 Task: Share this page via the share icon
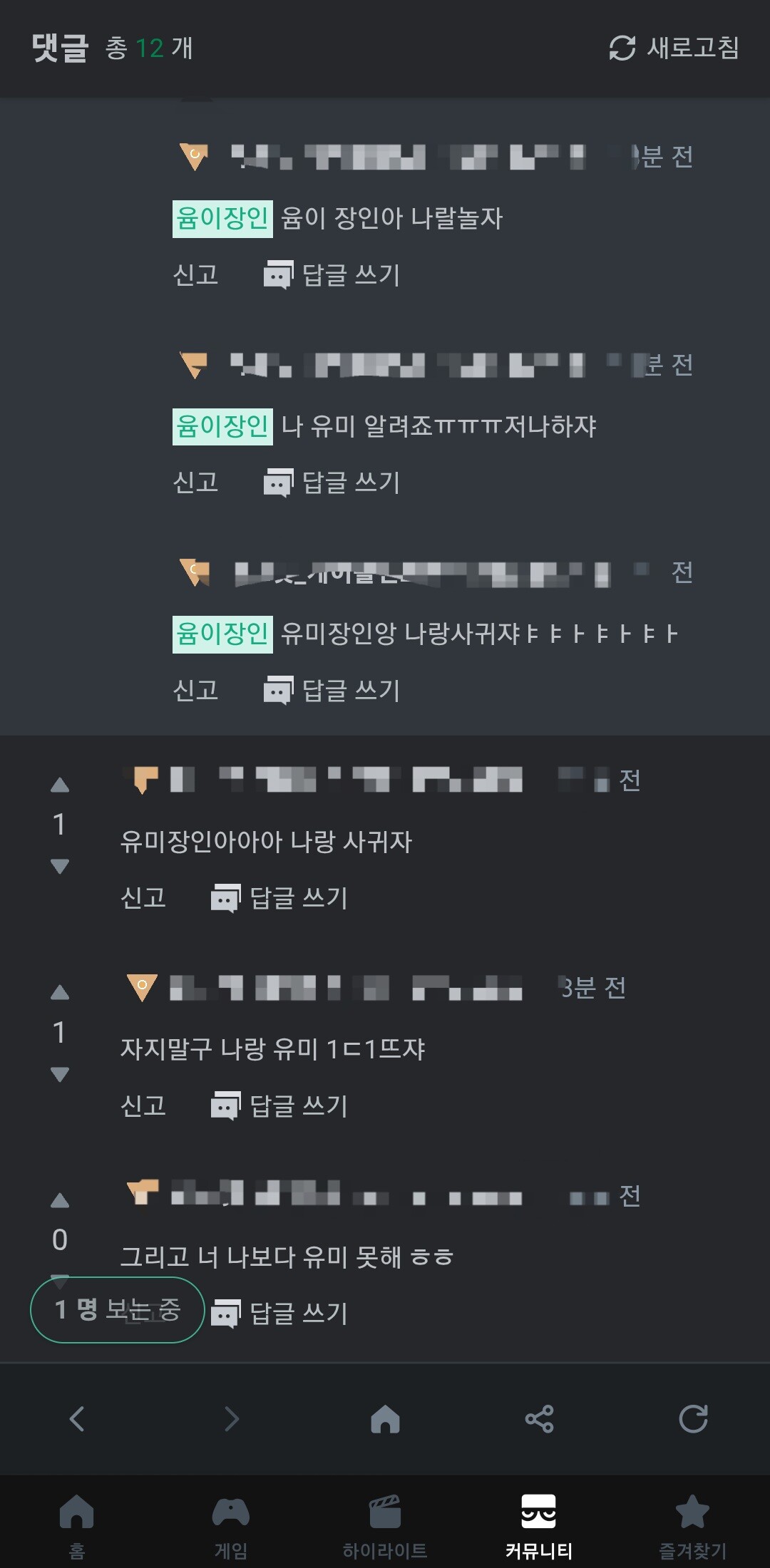[x=539, y=1418]
